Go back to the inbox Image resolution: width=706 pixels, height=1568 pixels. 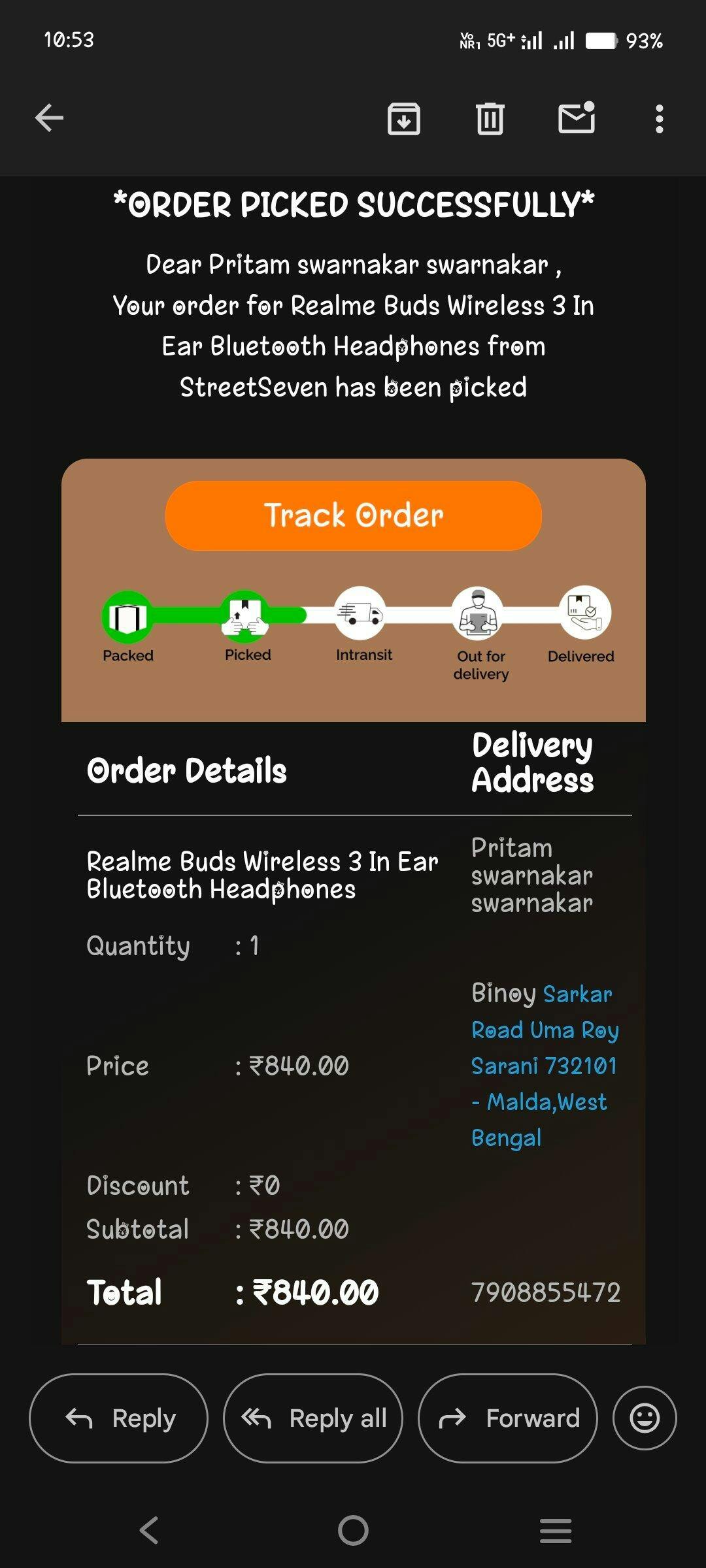(49, 118)
